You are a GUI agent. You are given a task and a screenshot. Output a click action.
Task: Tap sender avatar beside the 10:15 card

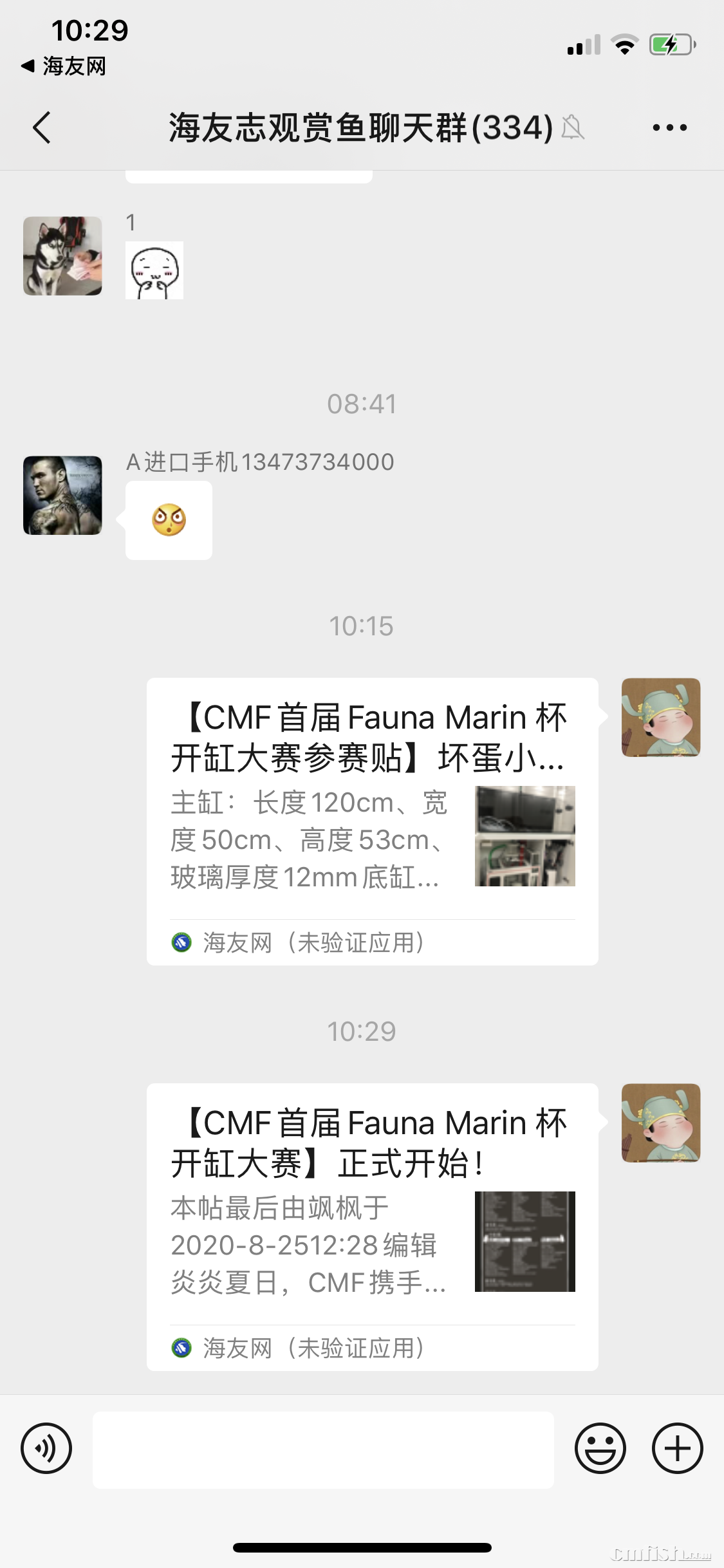(660, 717)
